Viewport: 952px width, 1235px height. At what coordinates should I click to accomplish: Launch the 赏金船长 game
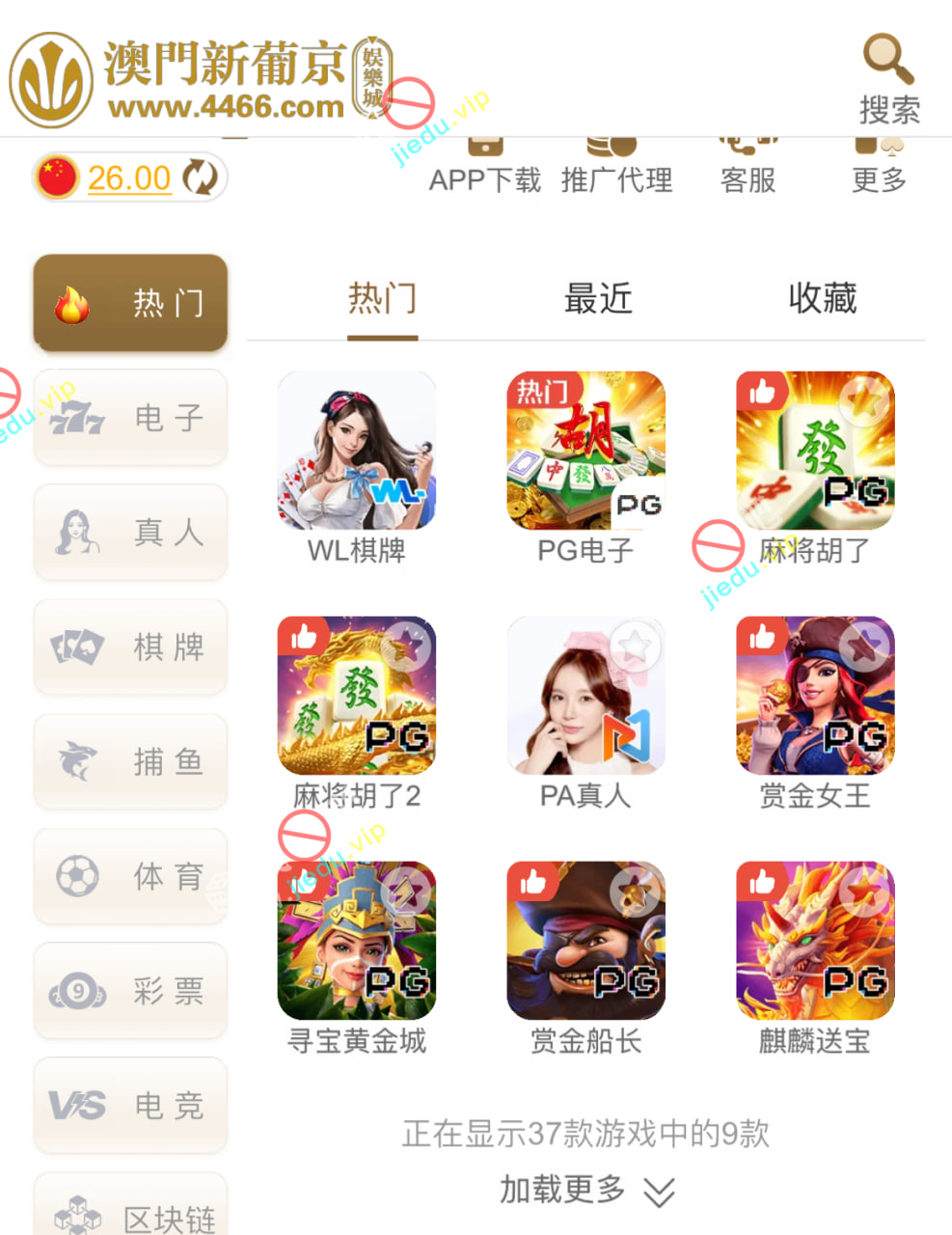point(585,942)
